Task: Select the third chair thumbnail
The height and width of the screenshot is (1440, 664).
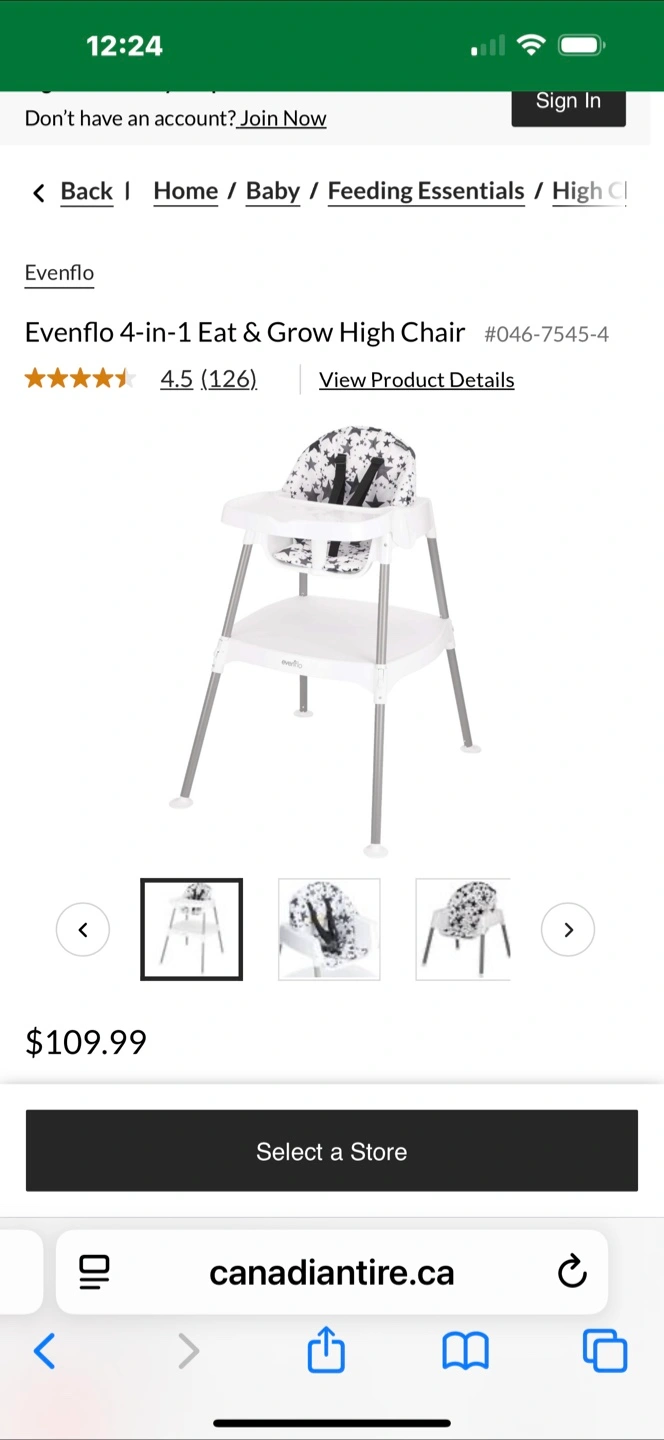Action: [463, 929]
